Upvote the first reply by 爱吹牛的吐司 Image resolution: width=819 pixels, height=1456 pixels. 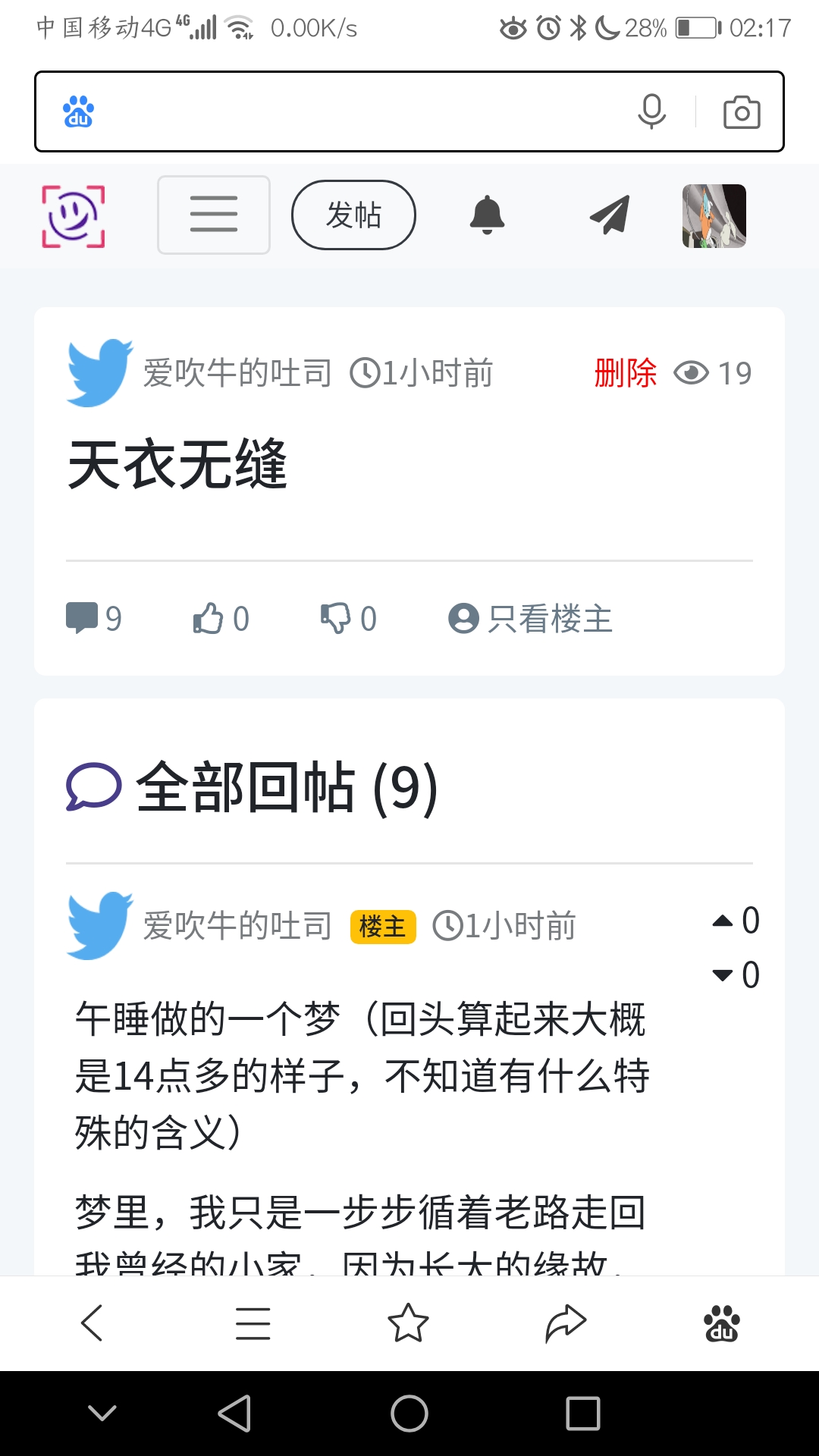pos(724,921)
